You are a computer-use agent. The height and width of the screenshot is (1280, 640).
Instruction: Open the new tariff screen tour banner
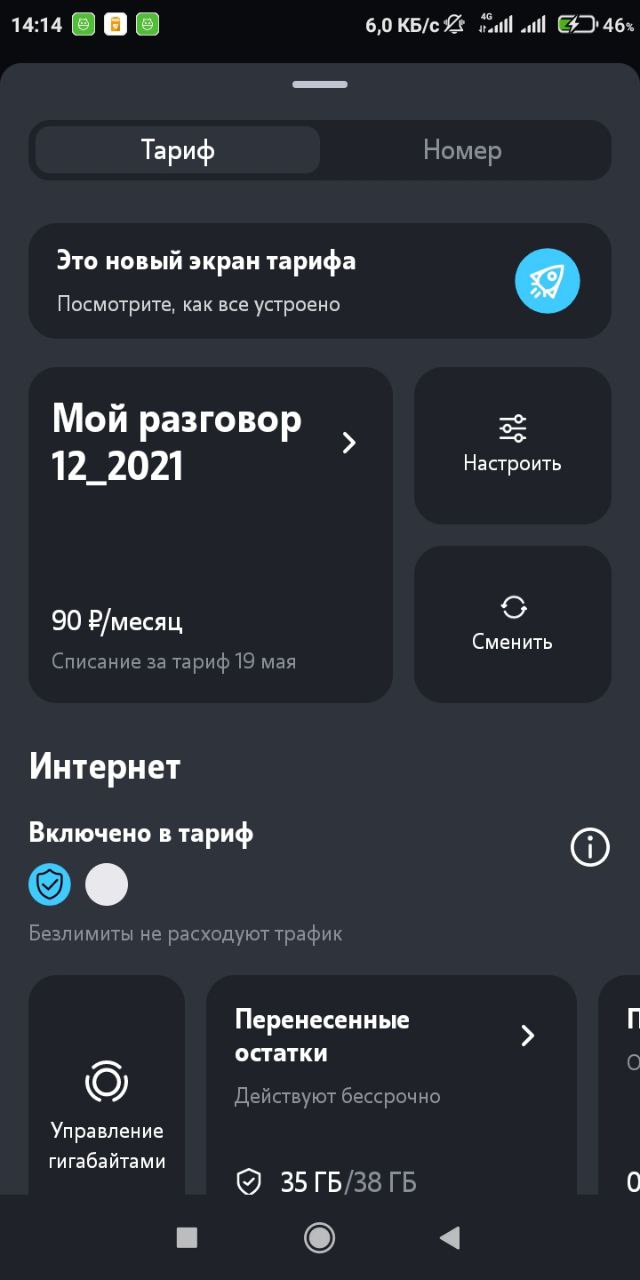319,281
